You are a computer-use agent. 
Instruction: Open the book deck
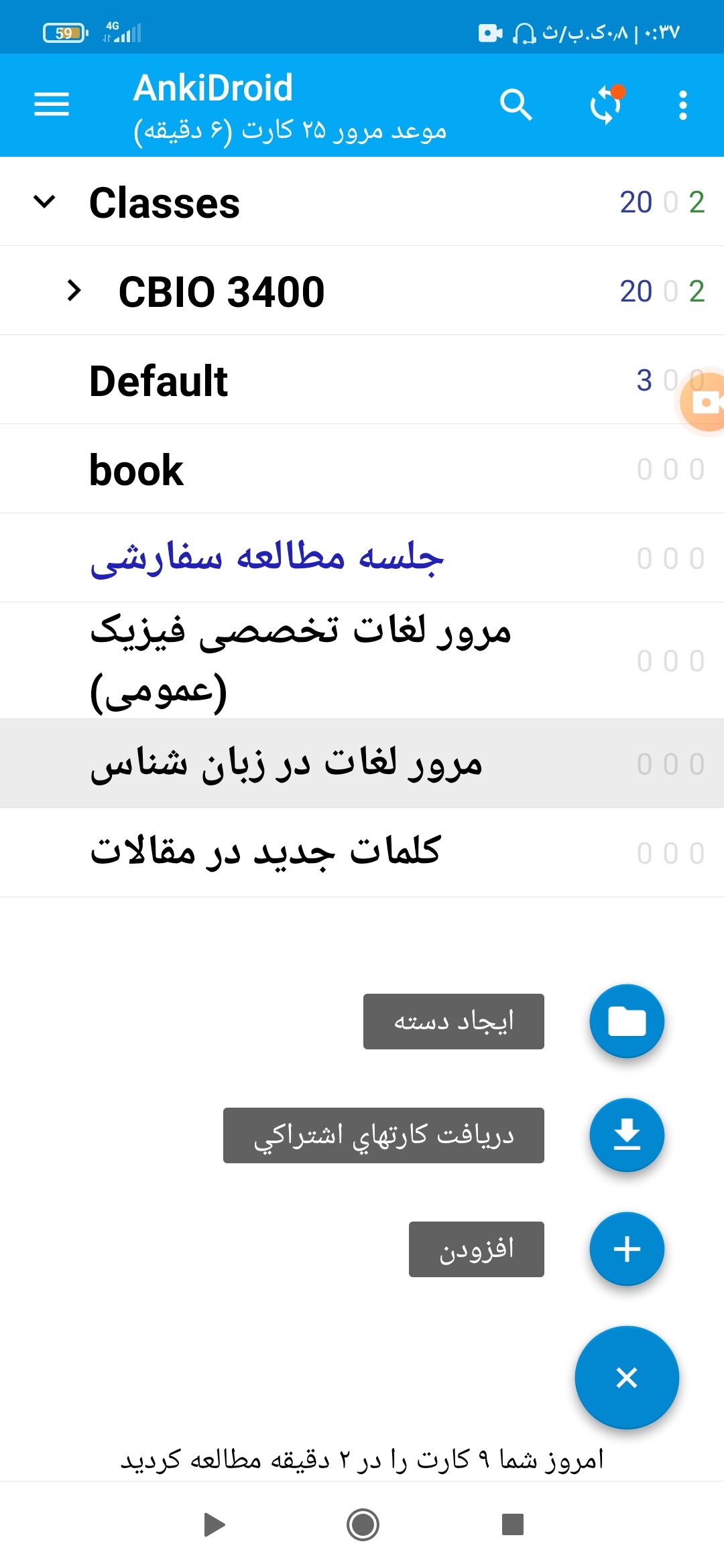click(x=362, y=469)
